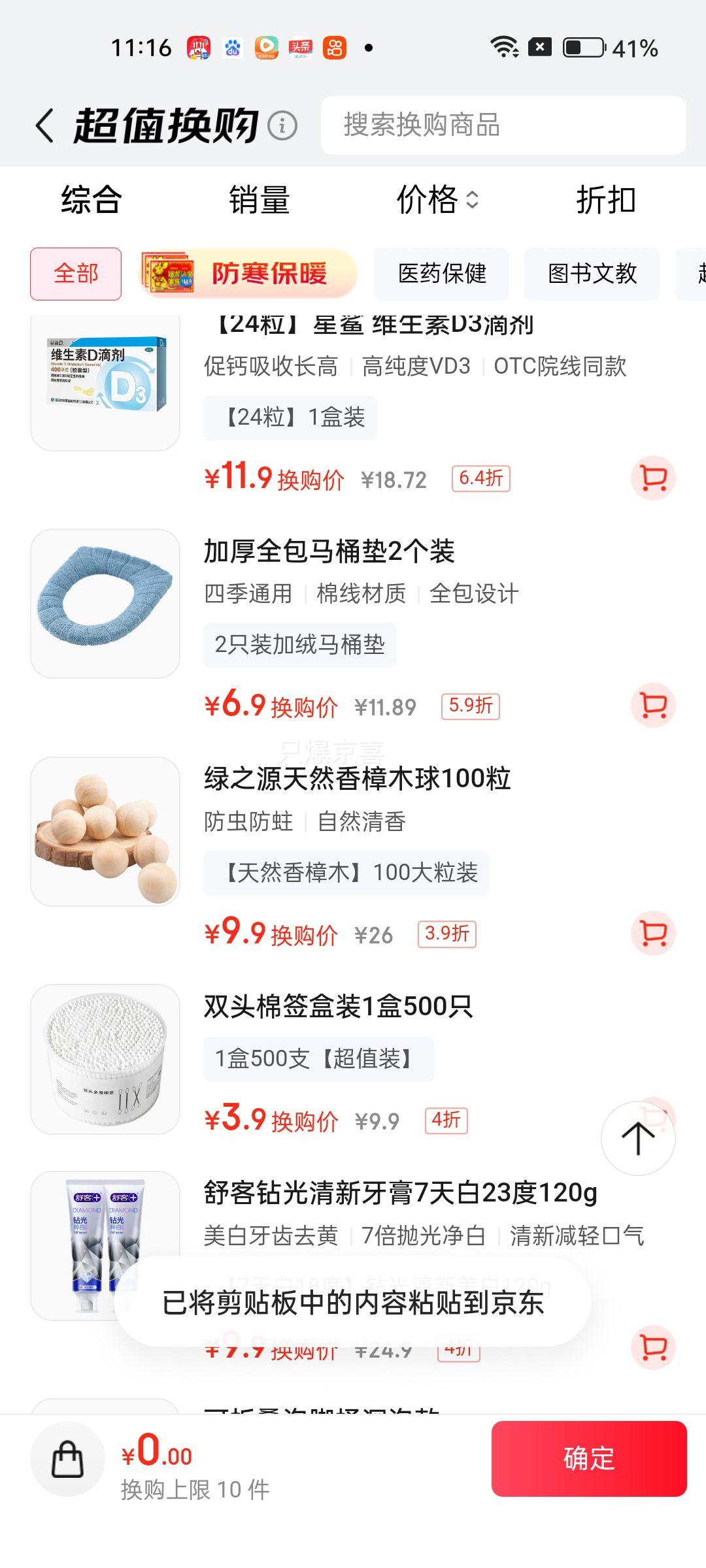The image size is (706, 1568).
Task: Go back from 超值换购 page
Action: click(44, 125)
